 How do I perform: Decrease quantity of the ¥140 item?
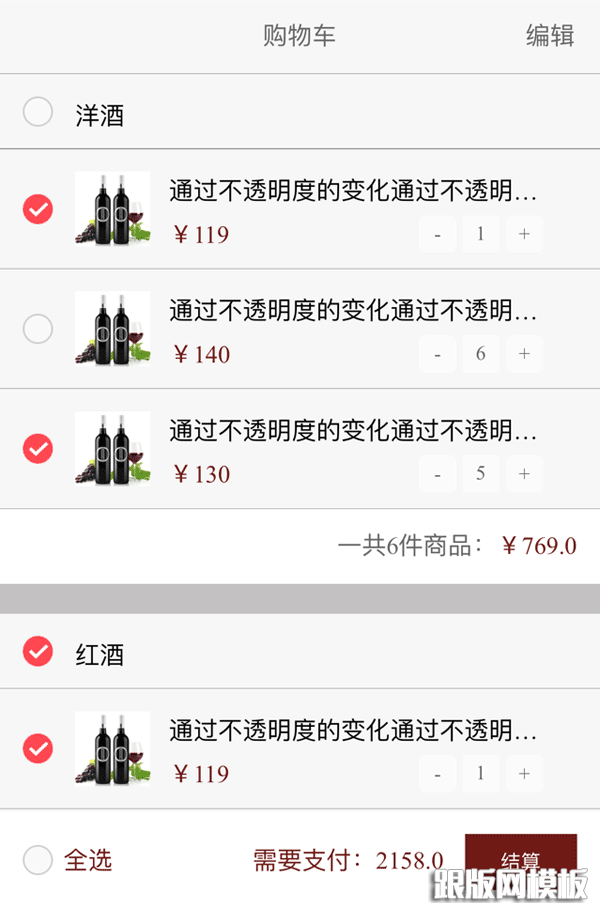(x=437, y=354)
